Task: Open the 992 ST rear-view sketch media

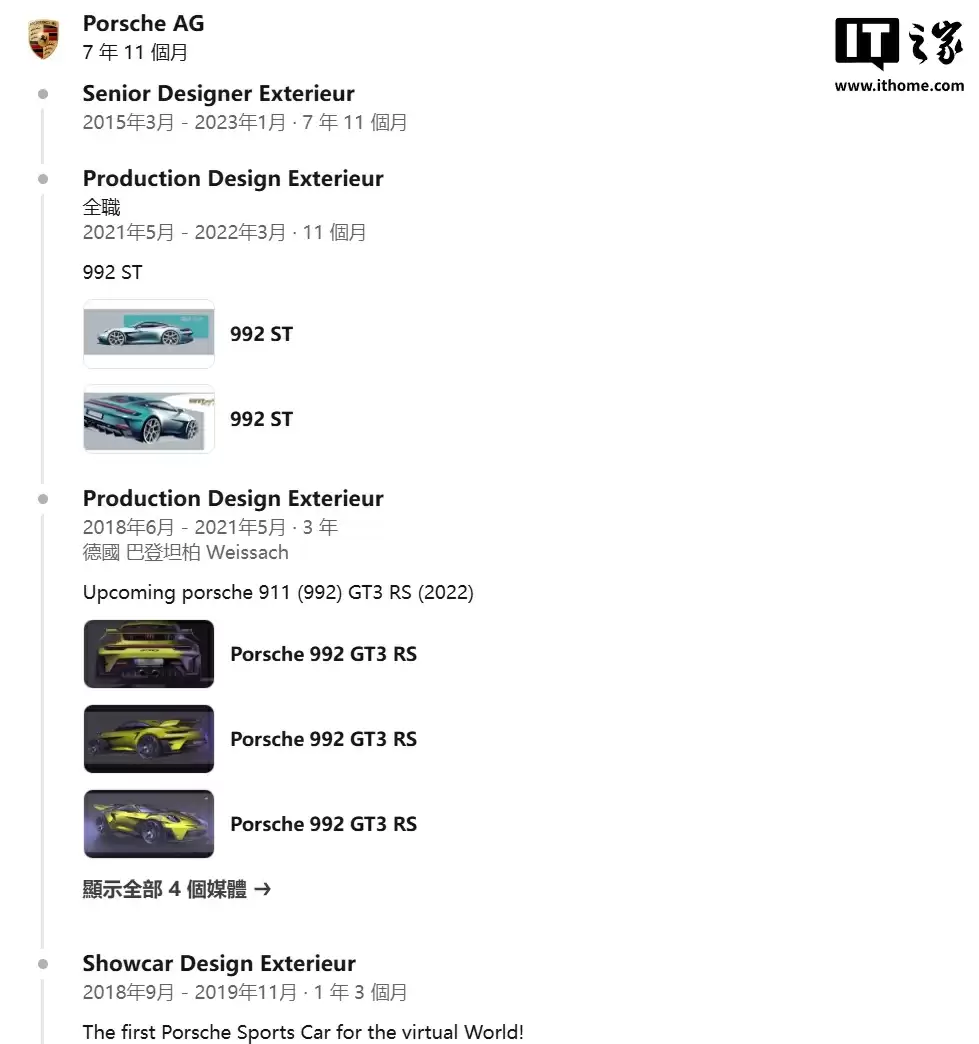Action: (148, 419)
